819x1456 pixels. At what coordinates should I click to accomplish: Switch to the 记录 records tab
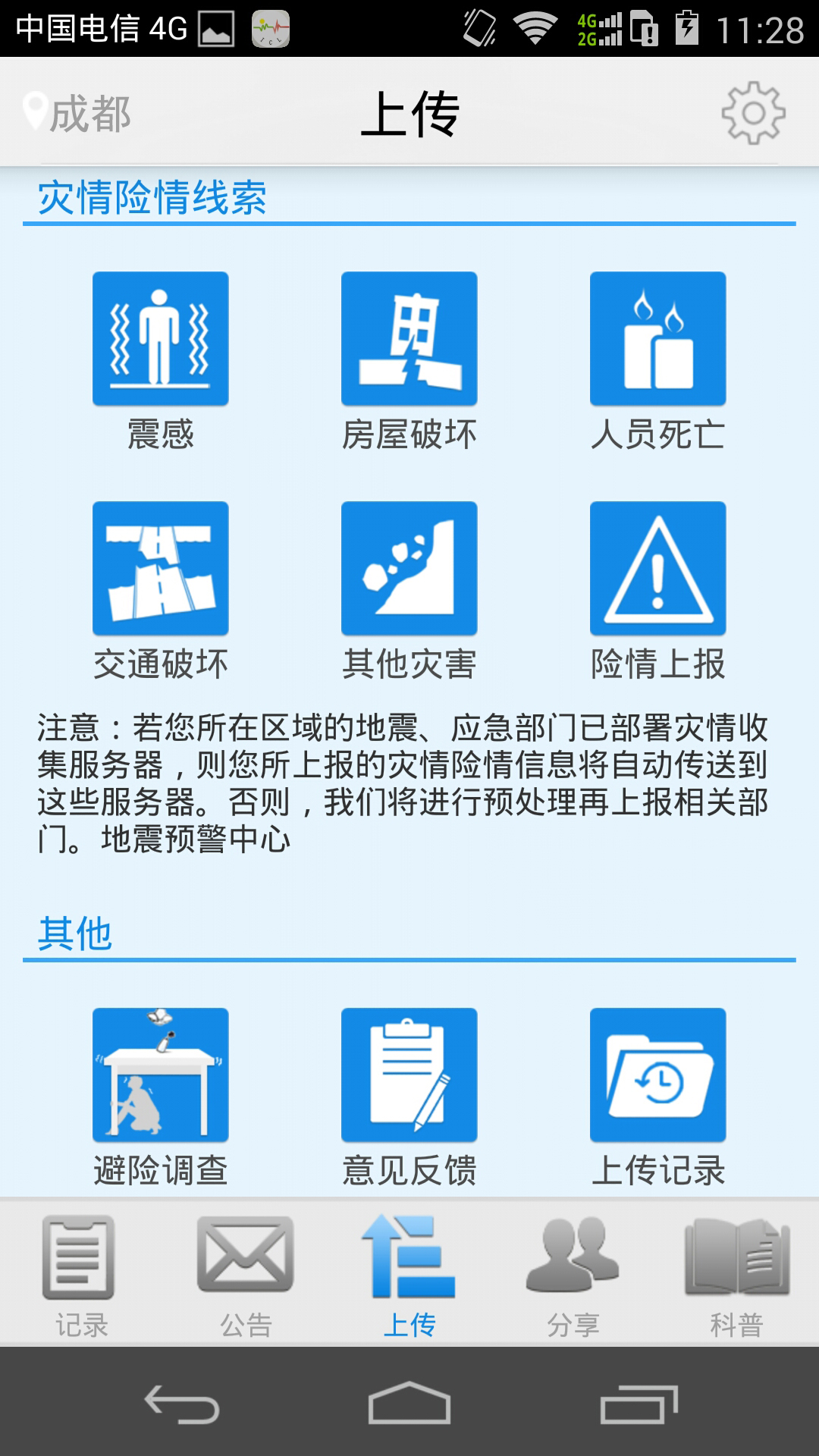tap(82, 1259)
